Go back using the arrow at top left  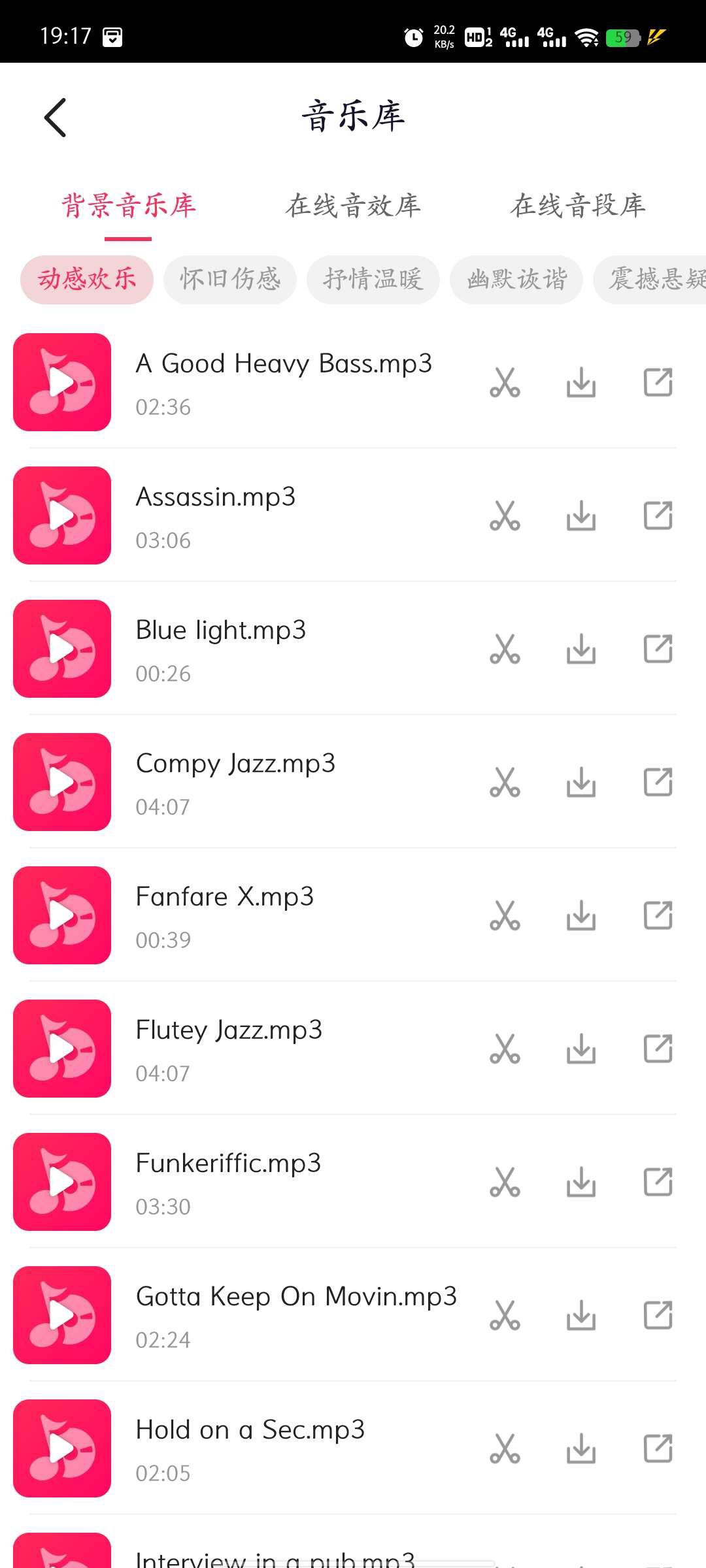point(55,118)
